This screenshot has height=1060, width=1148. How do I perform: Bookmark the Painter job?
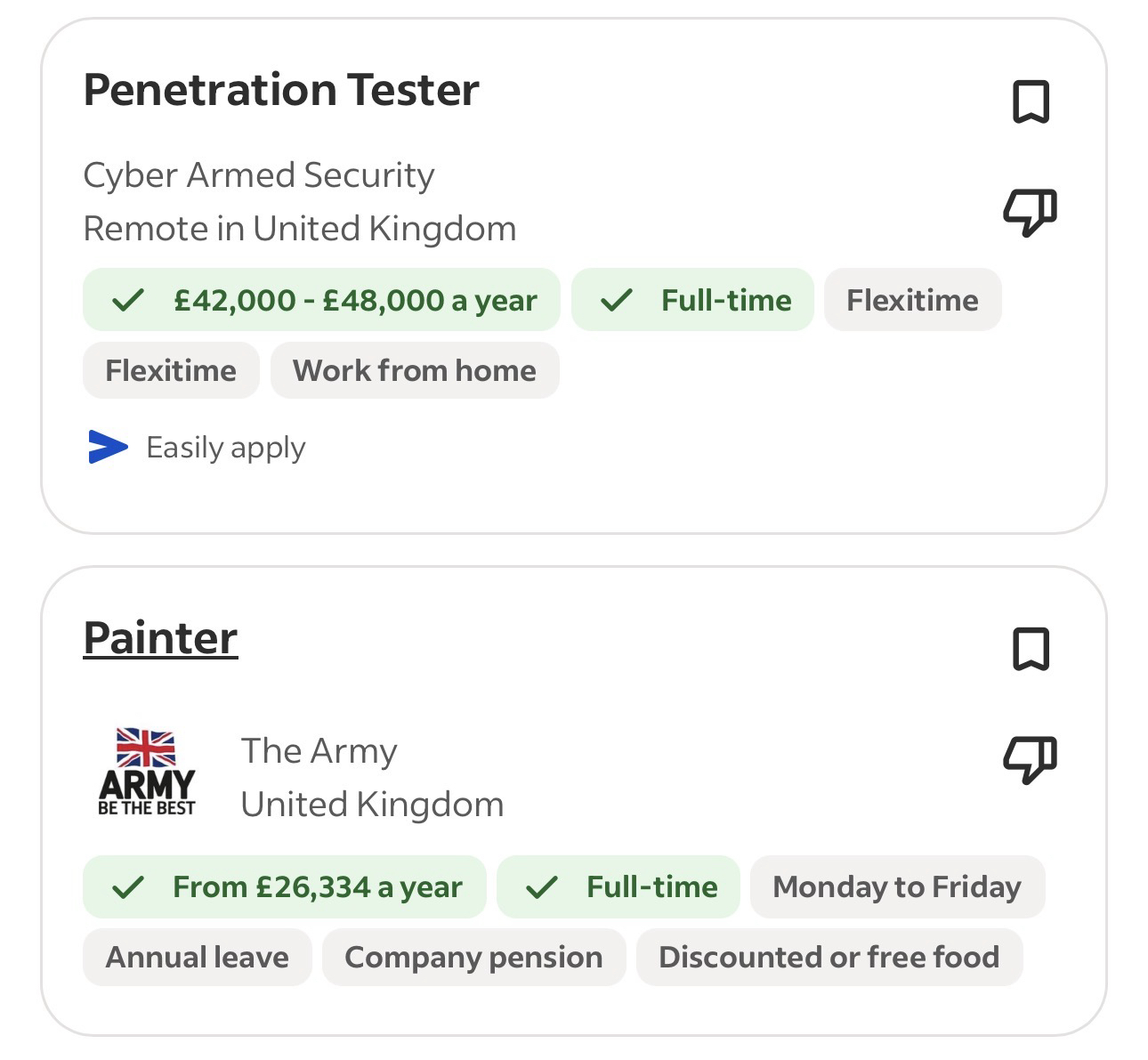pos(1031,649)
